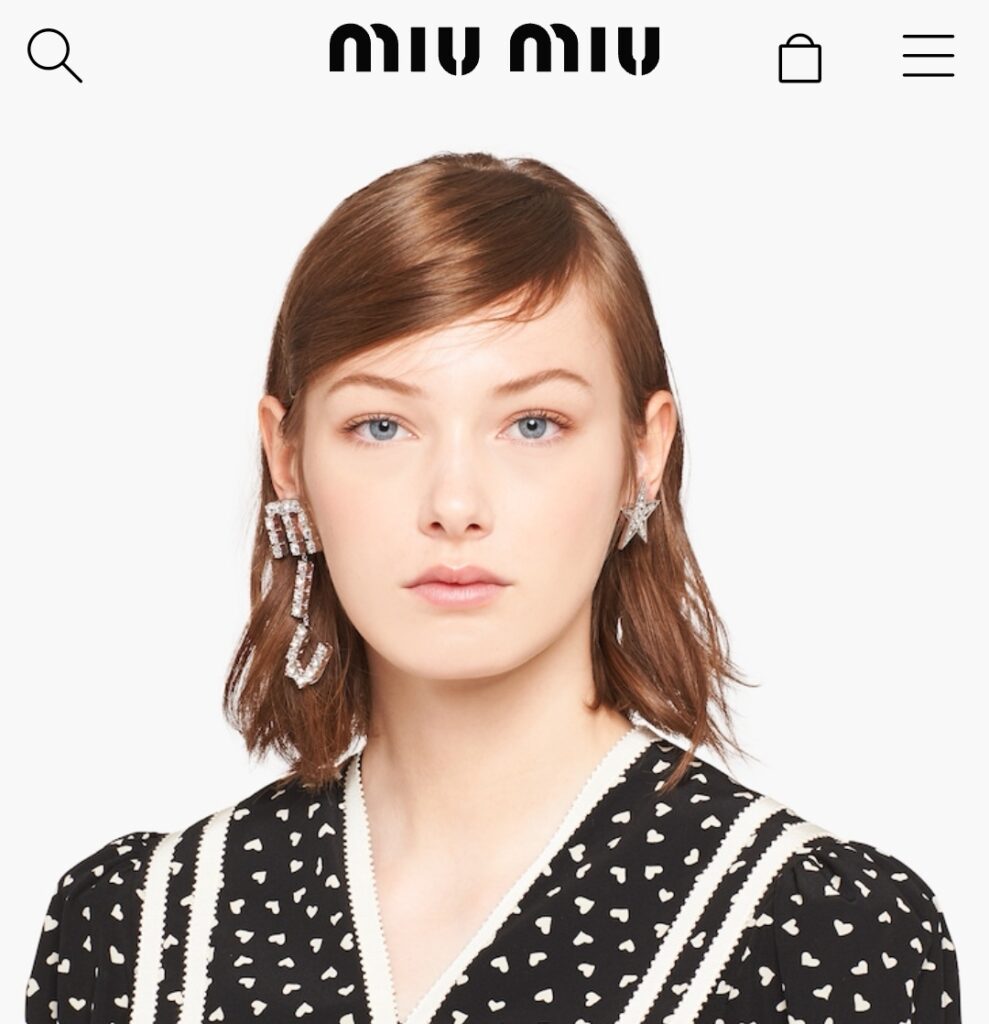Open the shopping bag
Screen dimensions: 989x1024
[799, 58]
